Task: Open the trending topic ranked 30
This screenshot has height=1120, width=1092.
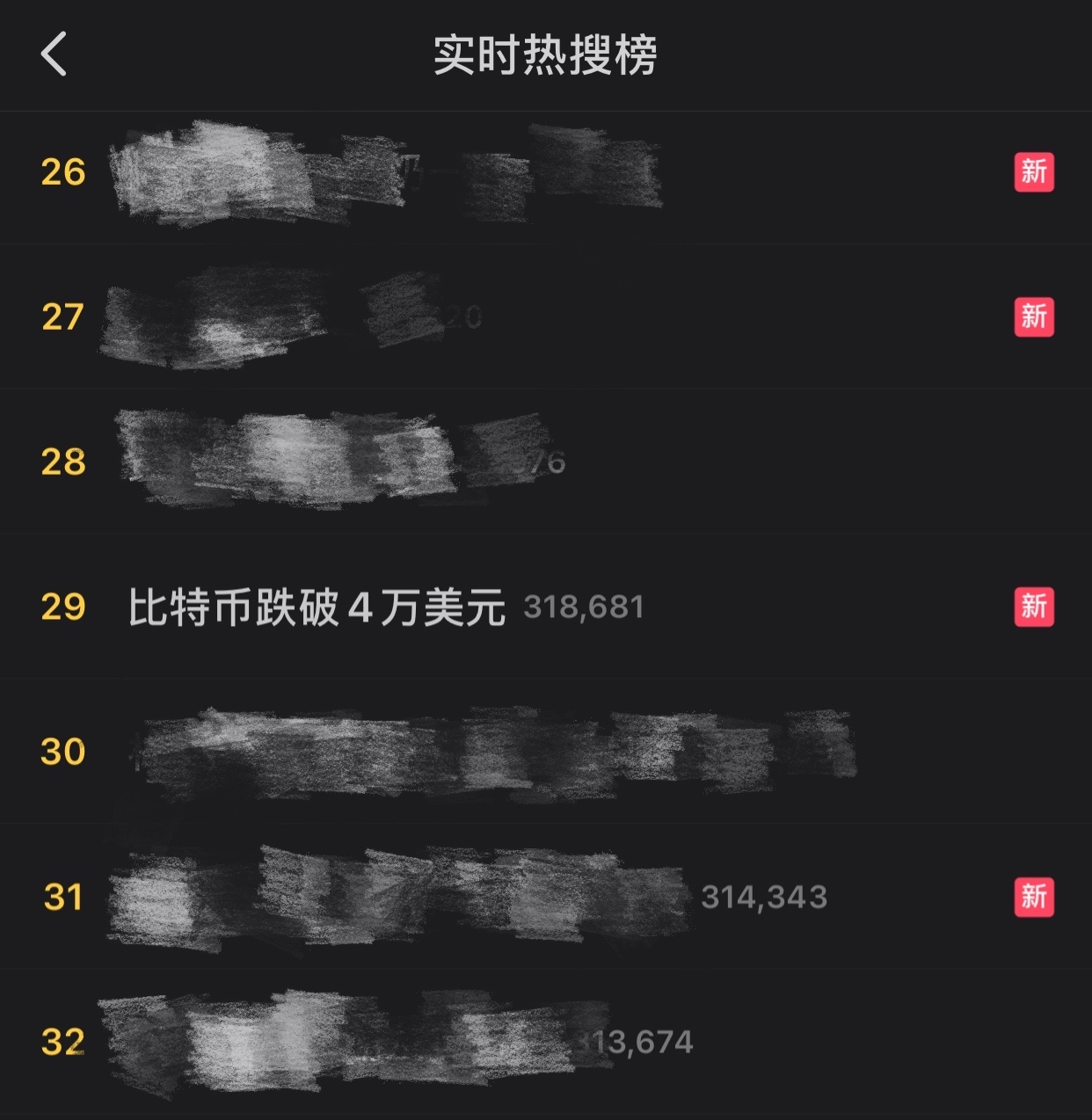Action: (492, 752)
